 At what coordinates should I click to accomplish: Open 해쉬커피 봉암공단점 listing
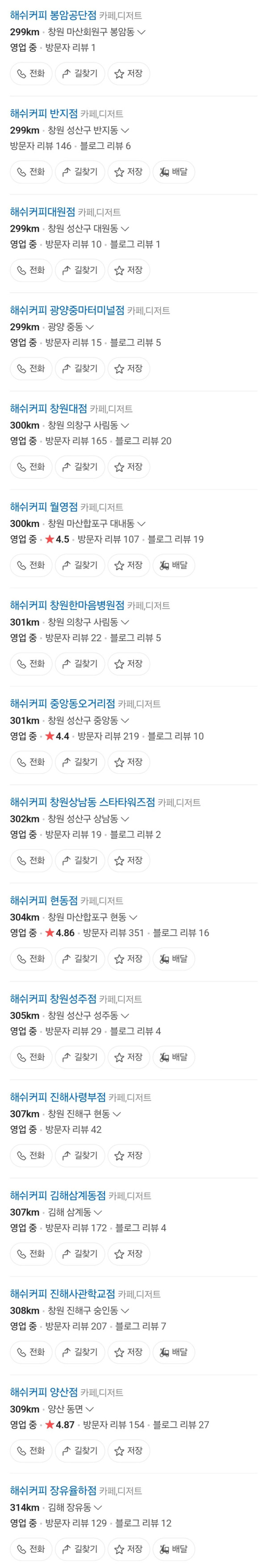coord(53,15)
